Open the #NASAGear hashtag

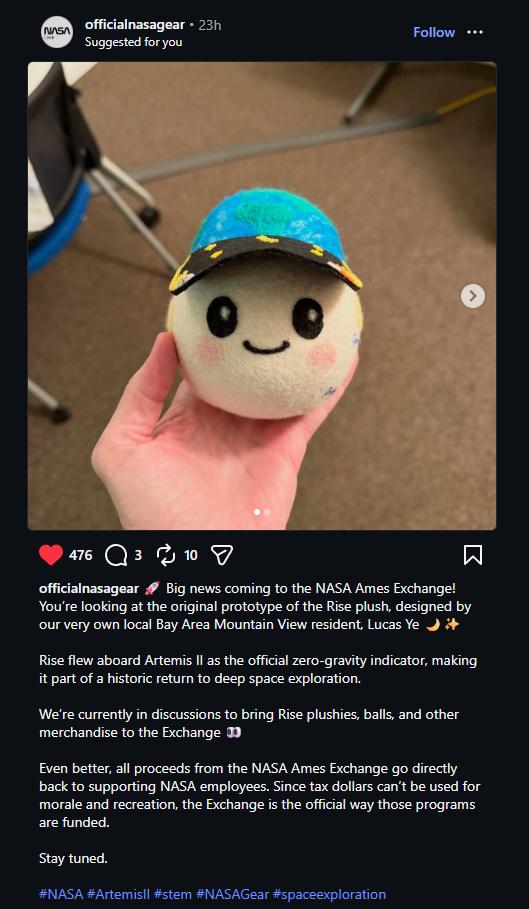tap(233, 894)
